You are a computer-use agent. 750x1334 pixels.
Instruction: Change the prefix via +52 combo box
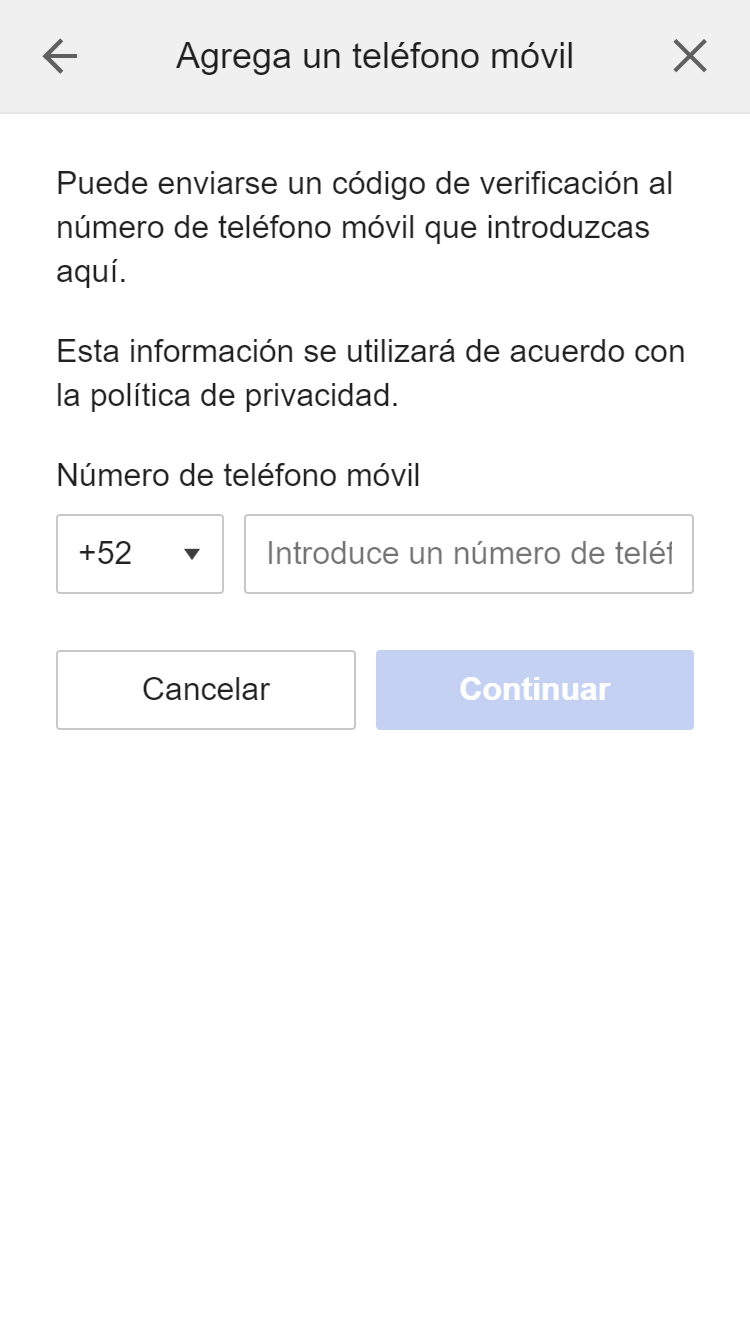[140, 554]
